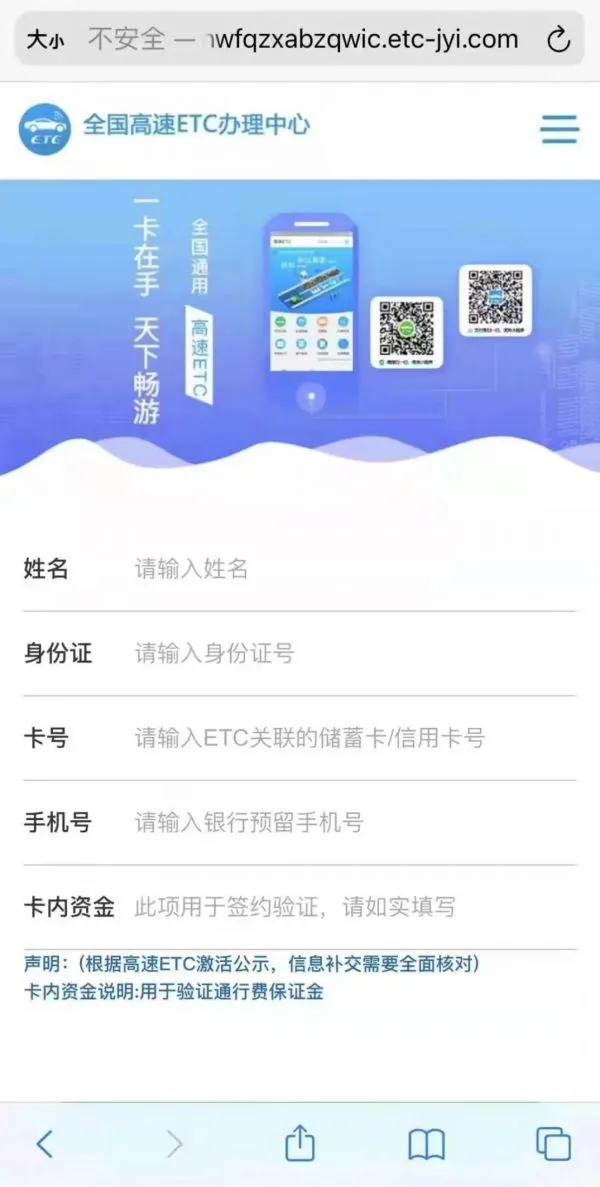Image resolution: width=600 pixels, height=1187 pixels.
Task: Focus the 身份证 ID number field
Action: (350, 654)
